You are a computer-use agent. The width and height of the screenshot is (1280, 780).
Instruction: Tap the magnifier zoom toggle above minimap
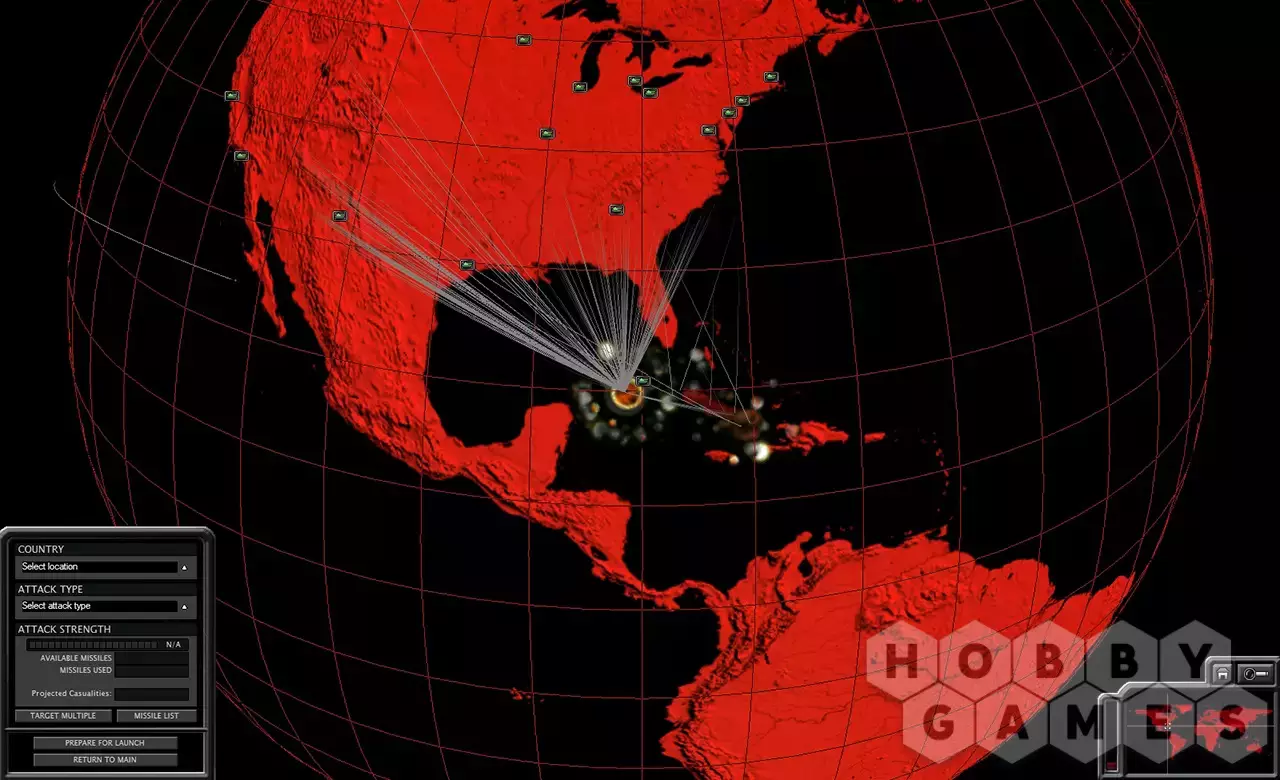click(x=1256, y=674)
